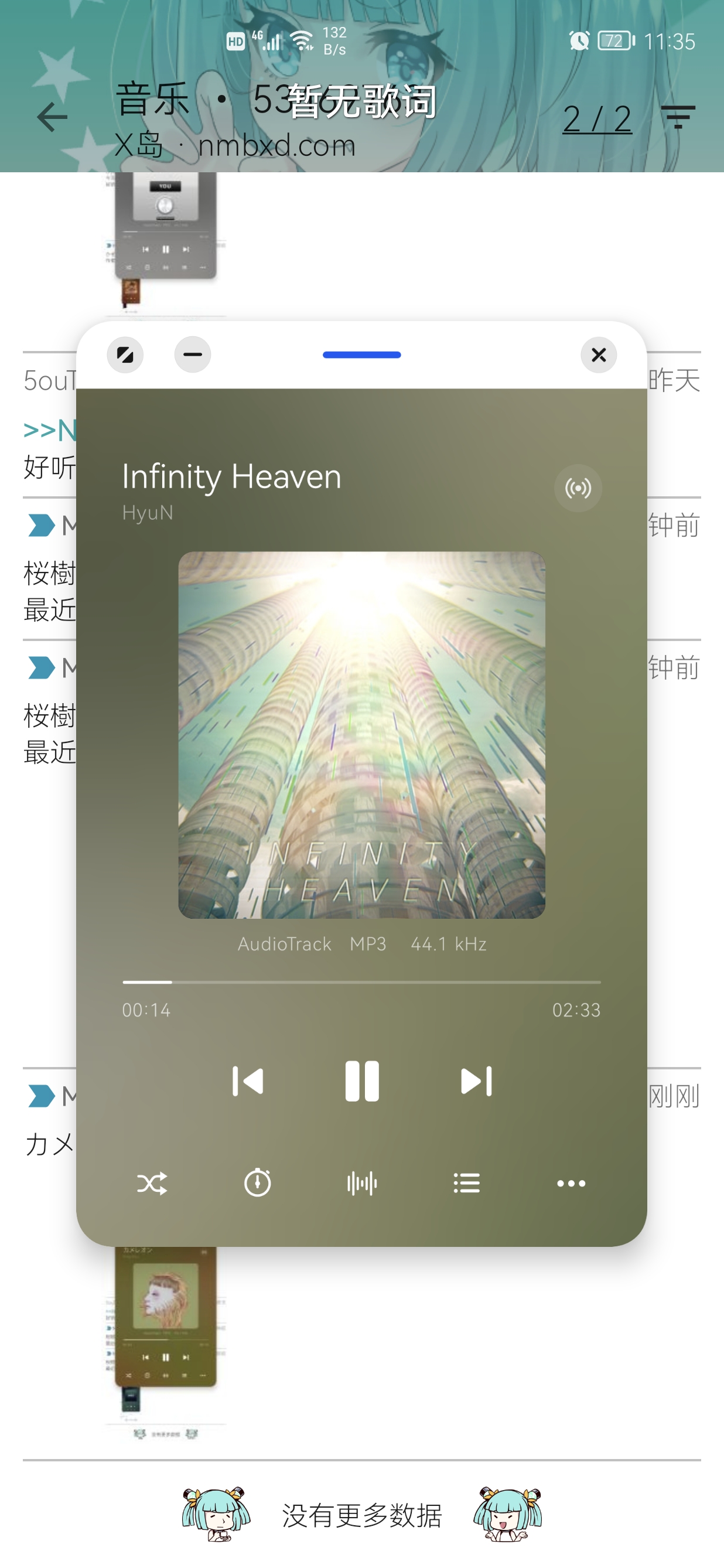
Task: Skip to the next track
Action: point(476,1081)
